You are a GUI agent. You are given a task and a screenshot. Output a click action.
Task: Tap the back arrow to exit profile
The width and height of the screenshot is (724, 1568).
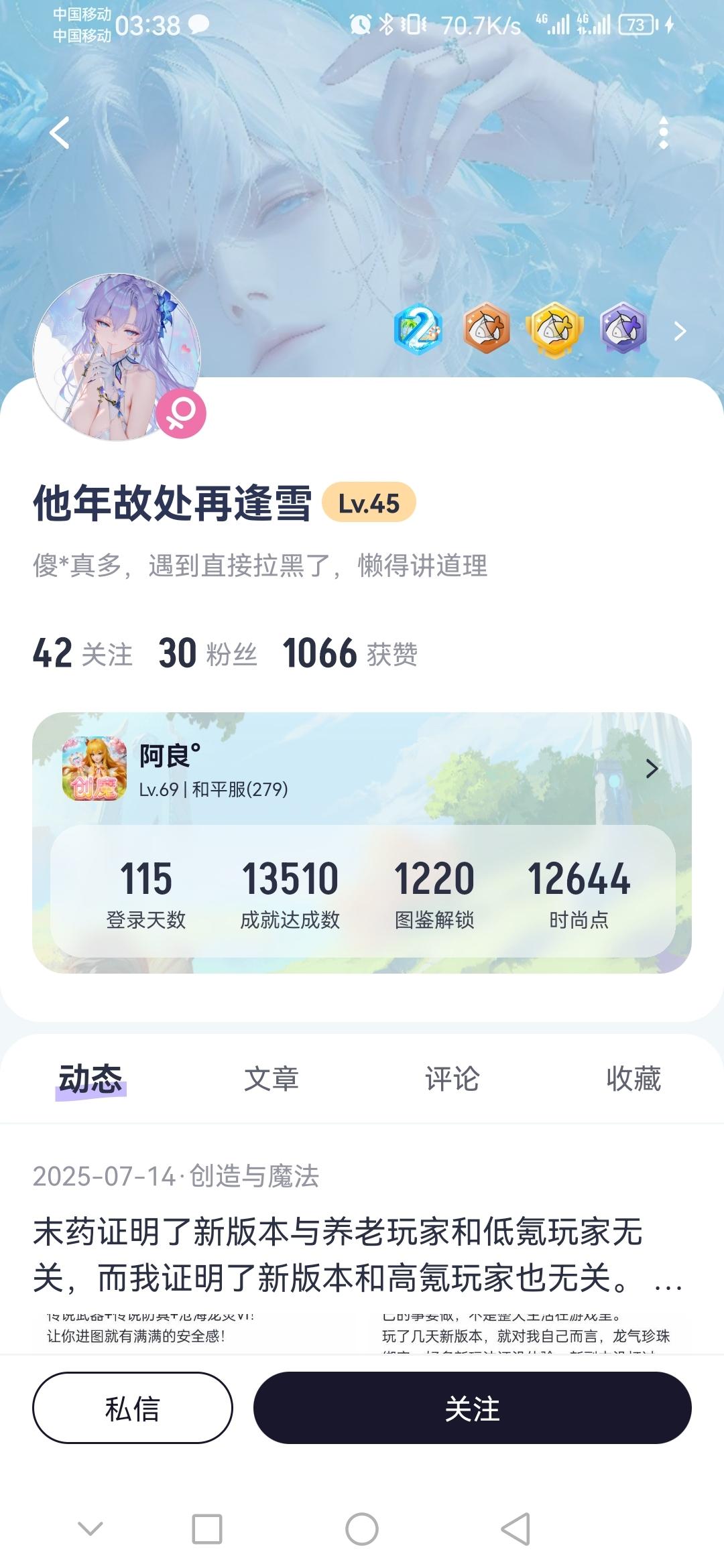(x=60, y=133)
